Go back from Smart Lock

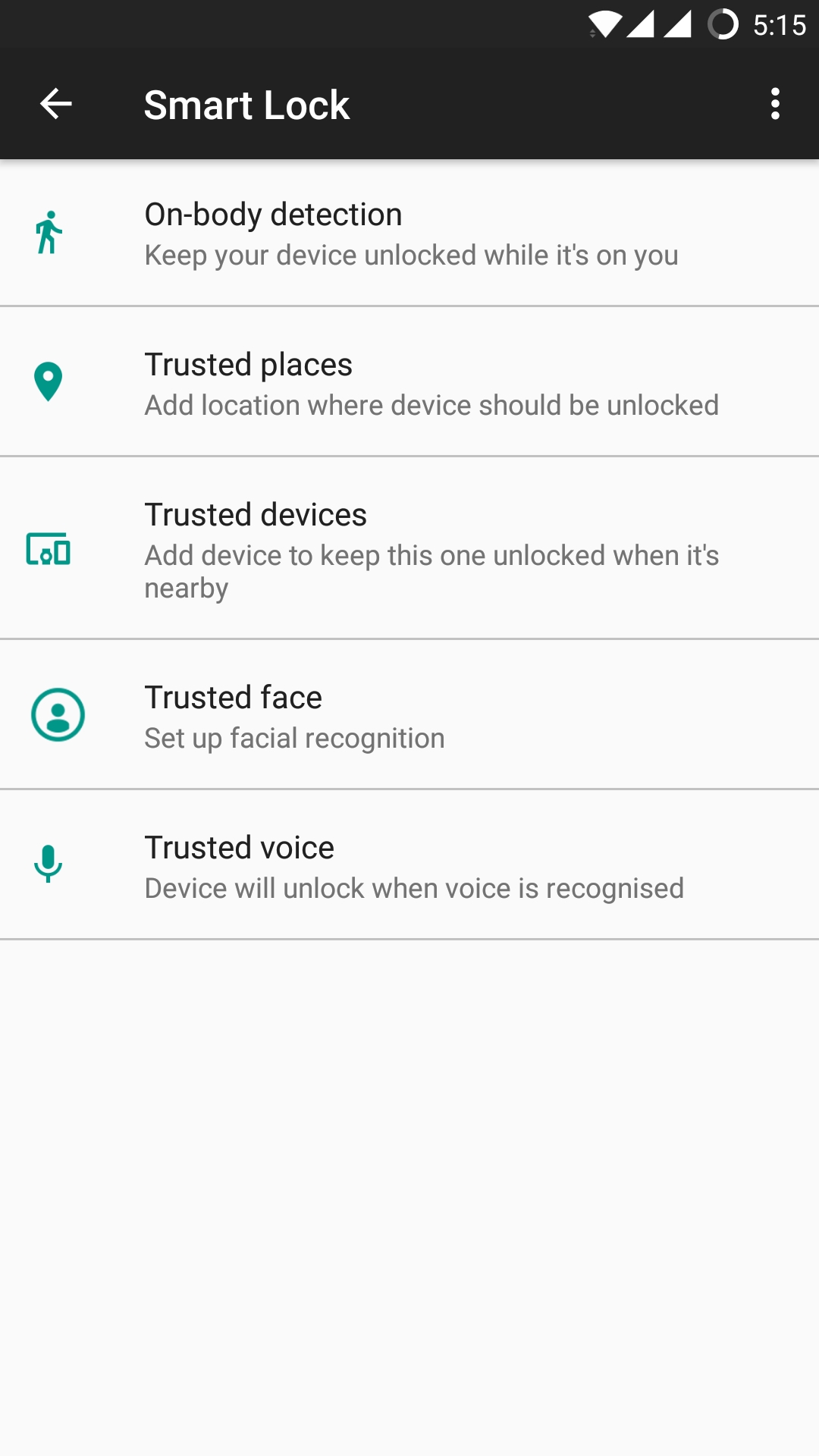click(55, 104)
